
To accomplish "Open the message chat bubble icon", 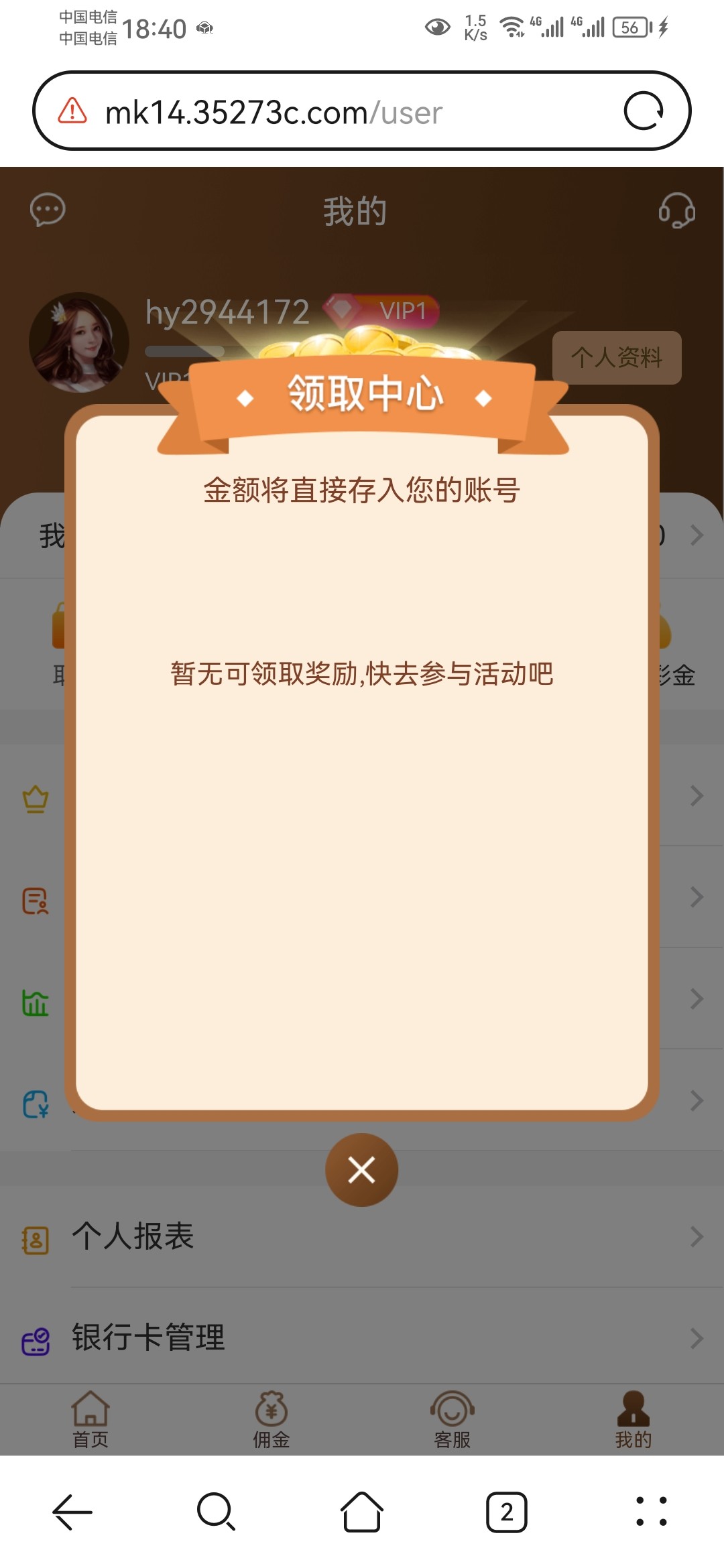I will (48, 210).
